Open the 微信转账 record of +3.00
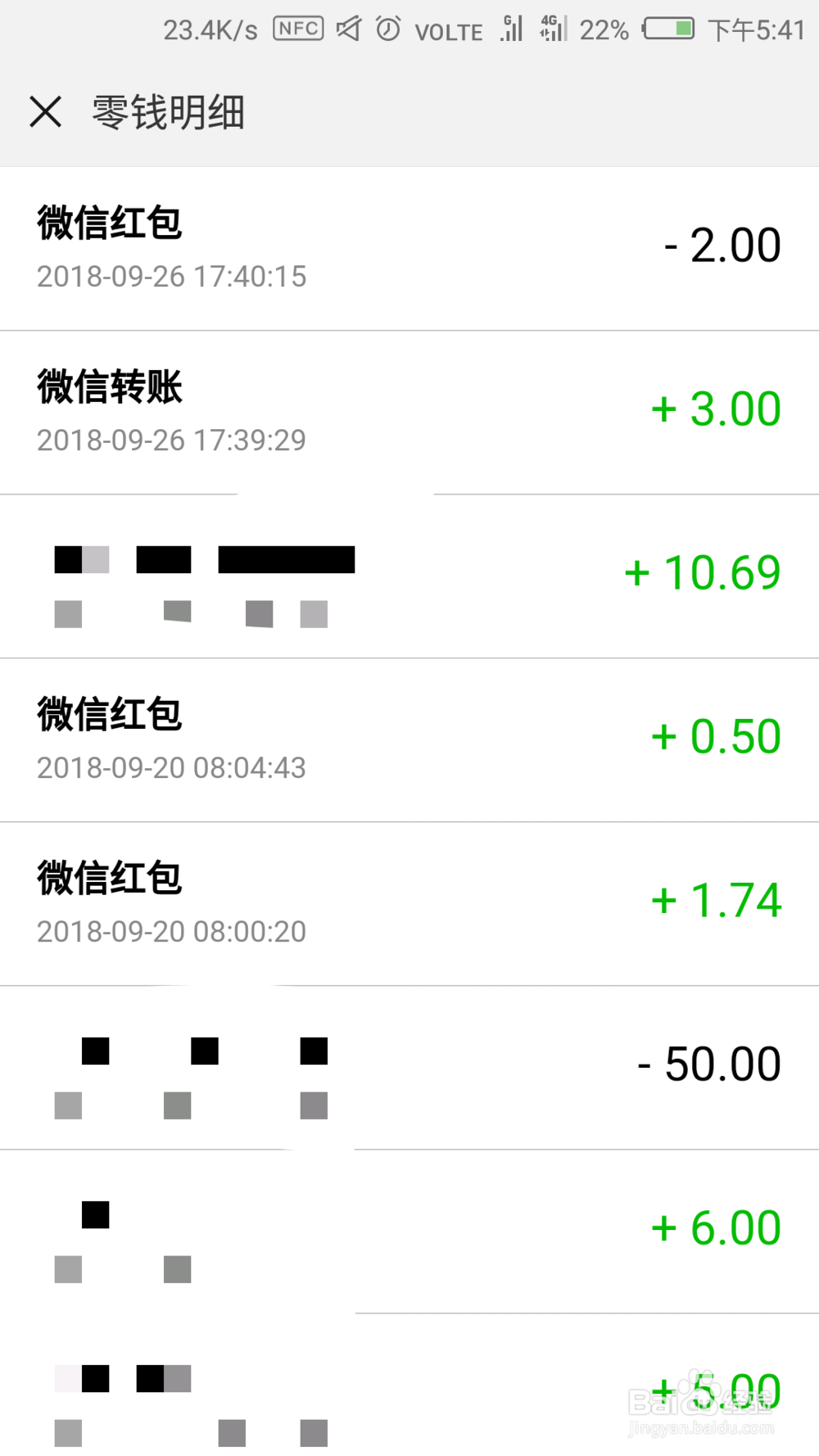819x1456 pixels. [x=409, y=412]
